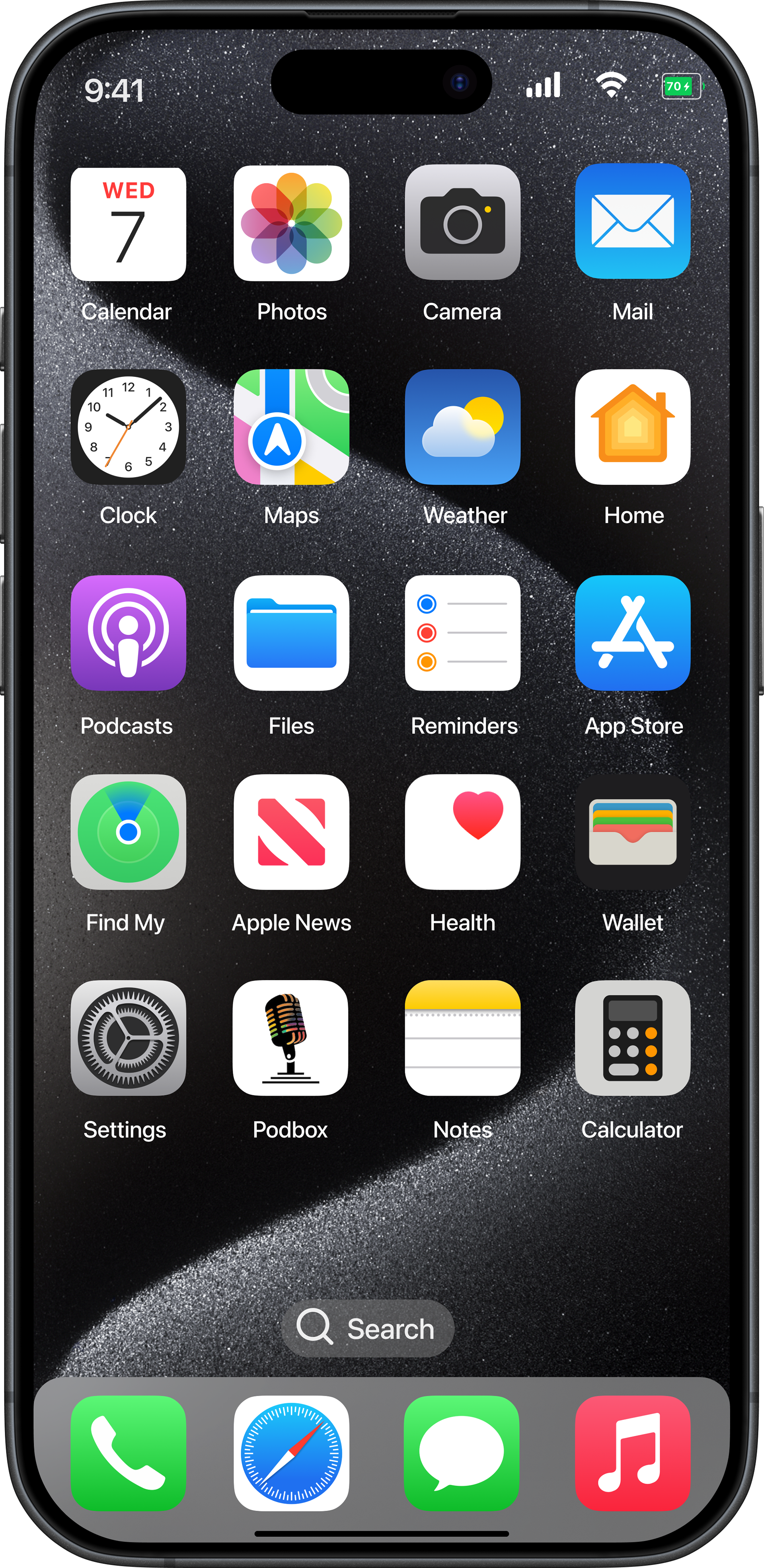764x1568 pixels.
Task: Open the Camera app
Action: point(462,222)
